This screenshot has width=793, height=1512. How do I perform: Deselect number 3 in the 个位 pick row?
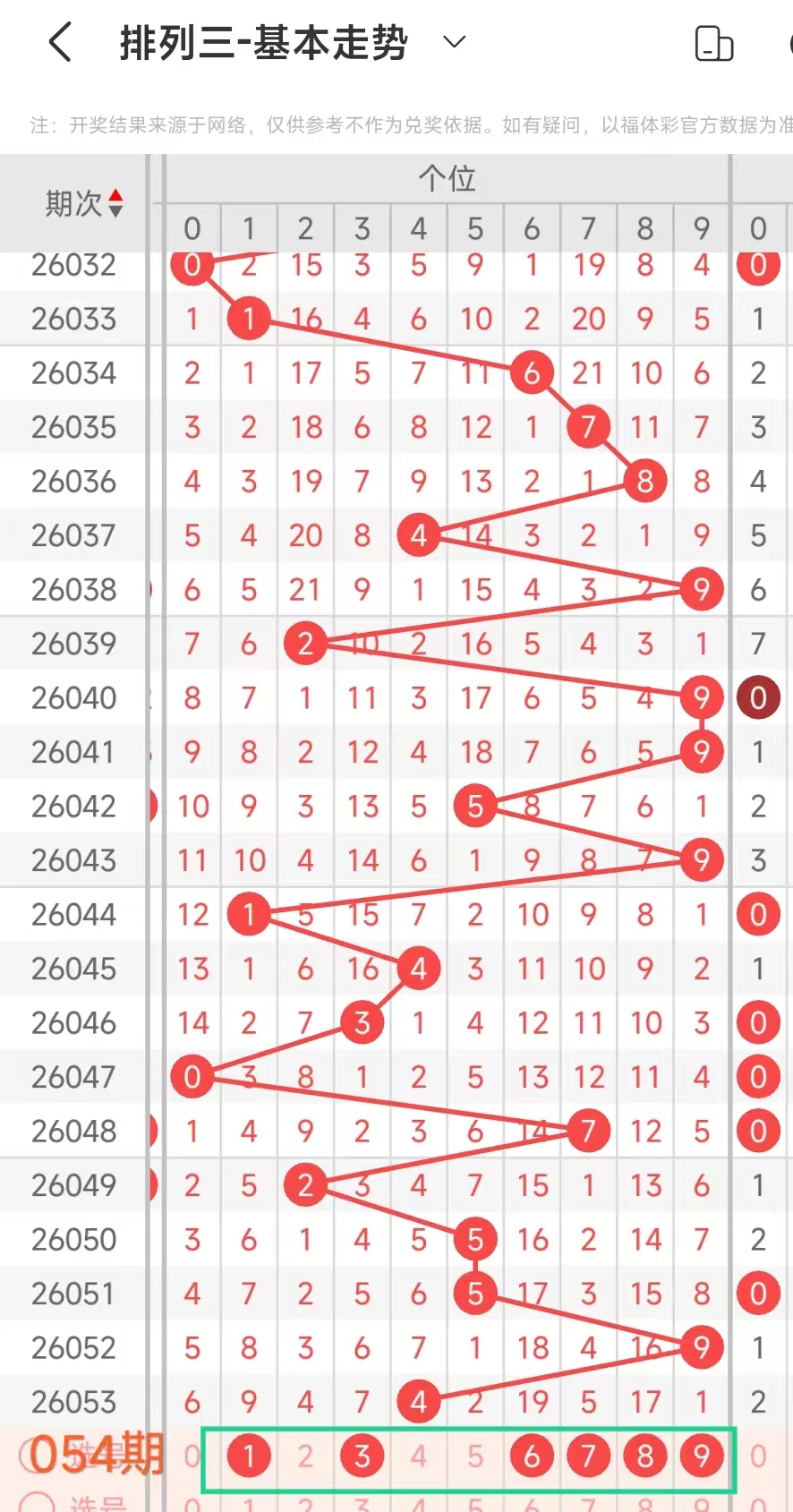coord(362,1456)
